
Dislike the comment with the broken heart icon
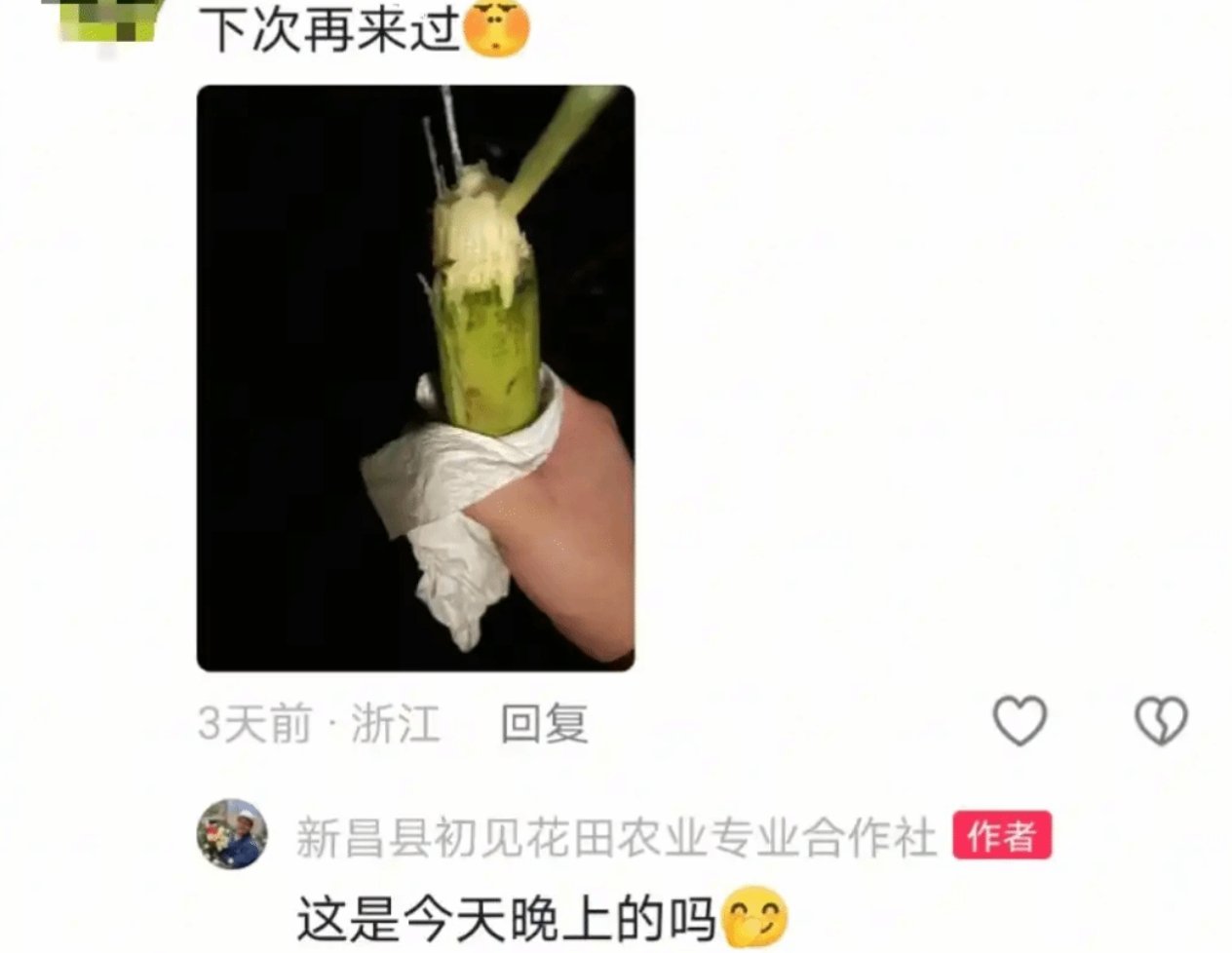(x=1161, y=722)
